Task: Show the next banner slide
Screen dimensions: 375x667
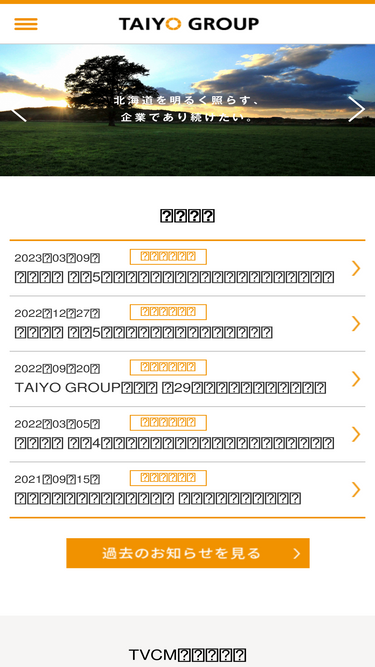Action: tap(356, 109)
